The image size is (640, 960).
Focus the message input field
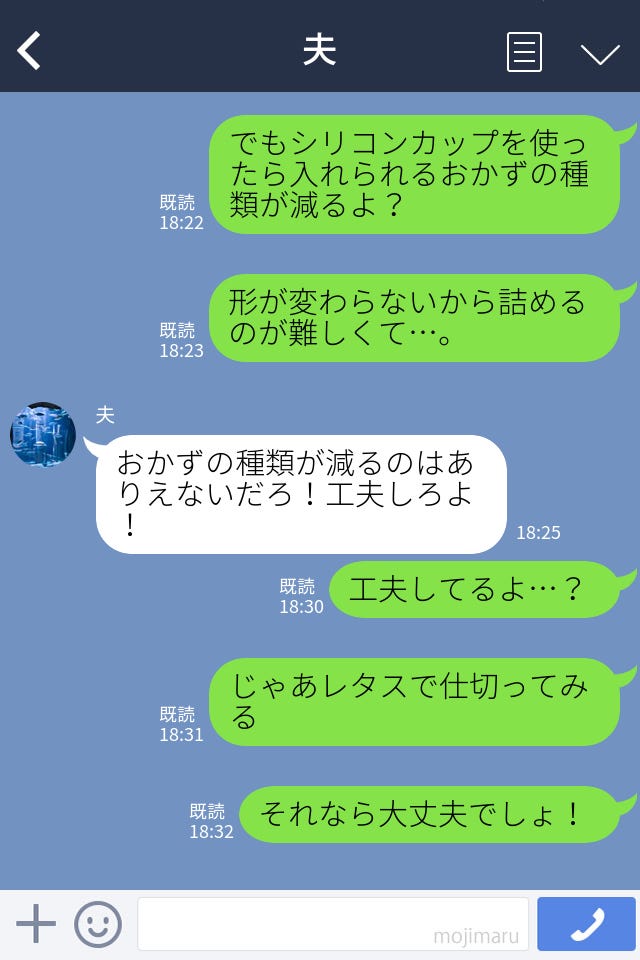pos(332,924)
